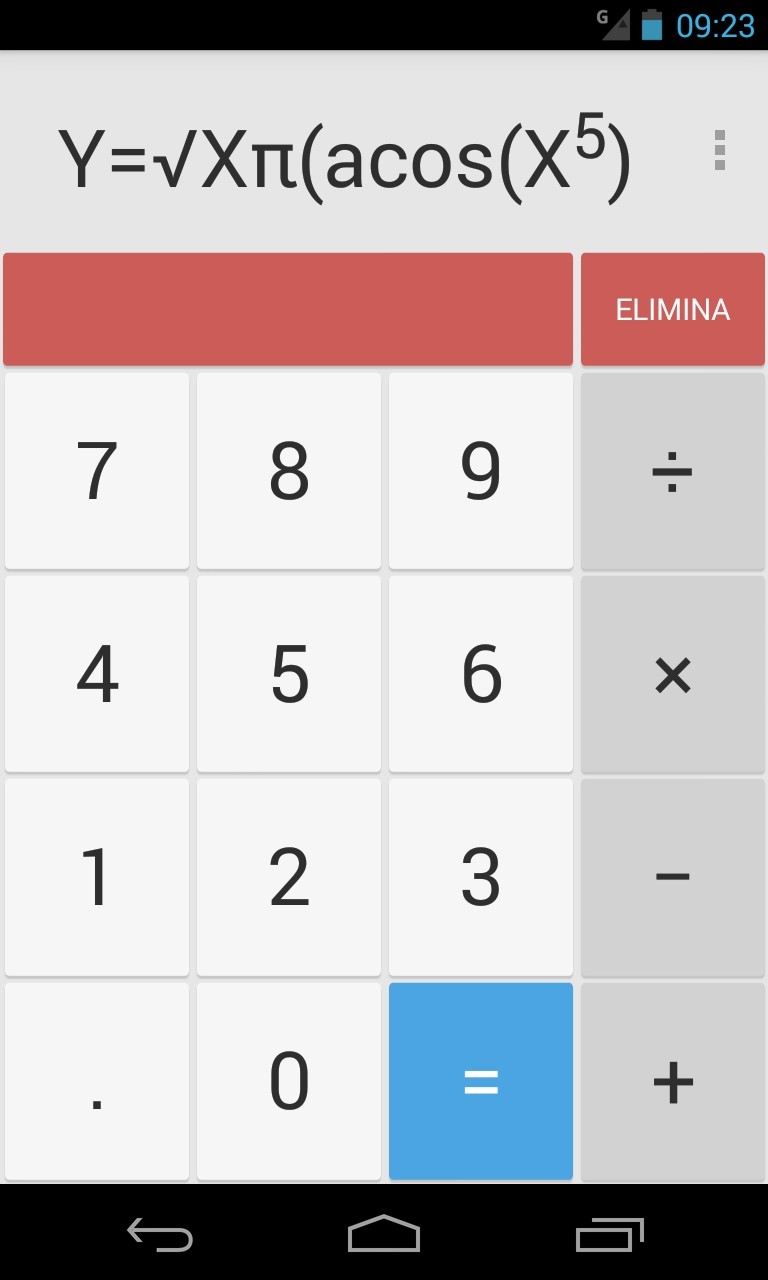This screenshot has width=768, height=1280.
Task: Enter digit 7
Action: click(97, 471)
